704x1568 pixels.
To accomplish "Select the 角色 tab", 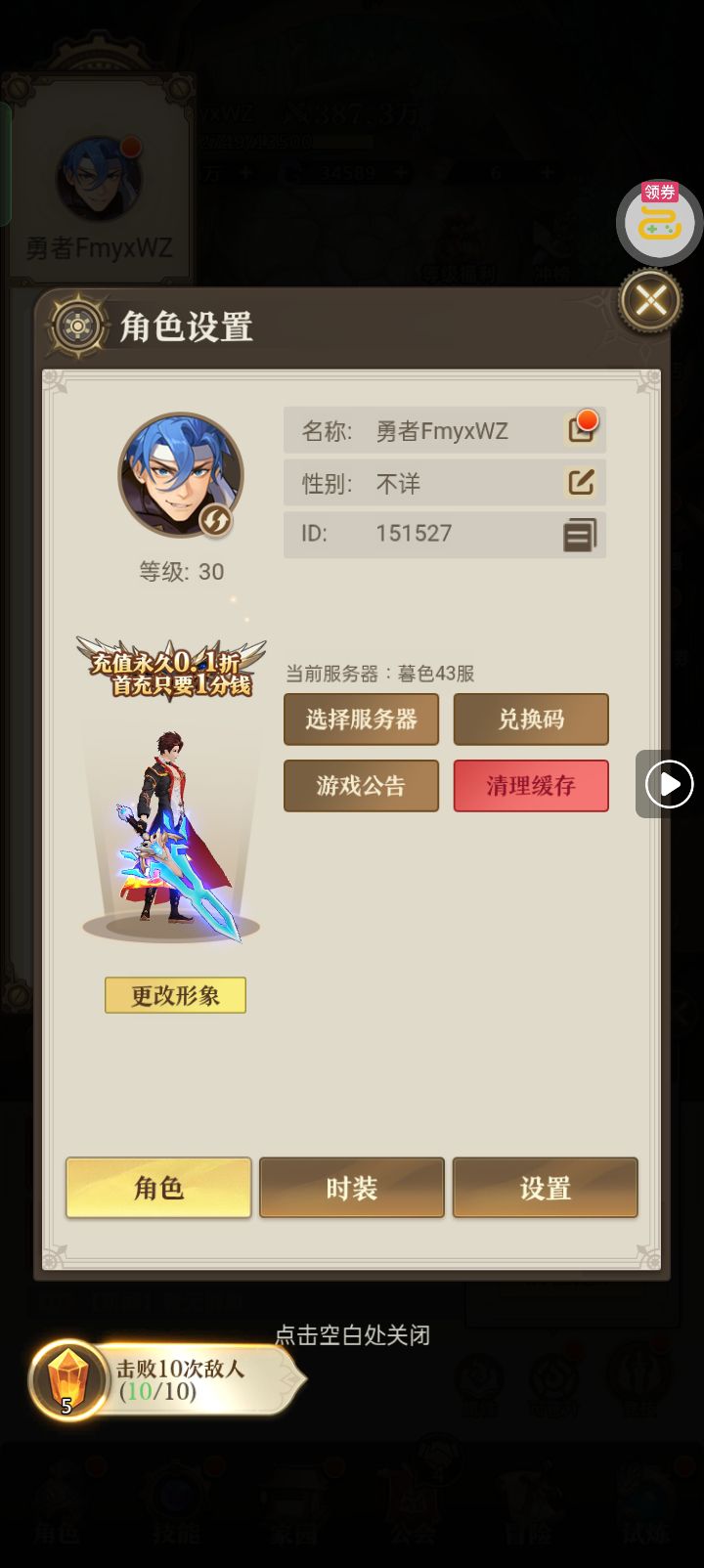I will (x=158, y=1188).
